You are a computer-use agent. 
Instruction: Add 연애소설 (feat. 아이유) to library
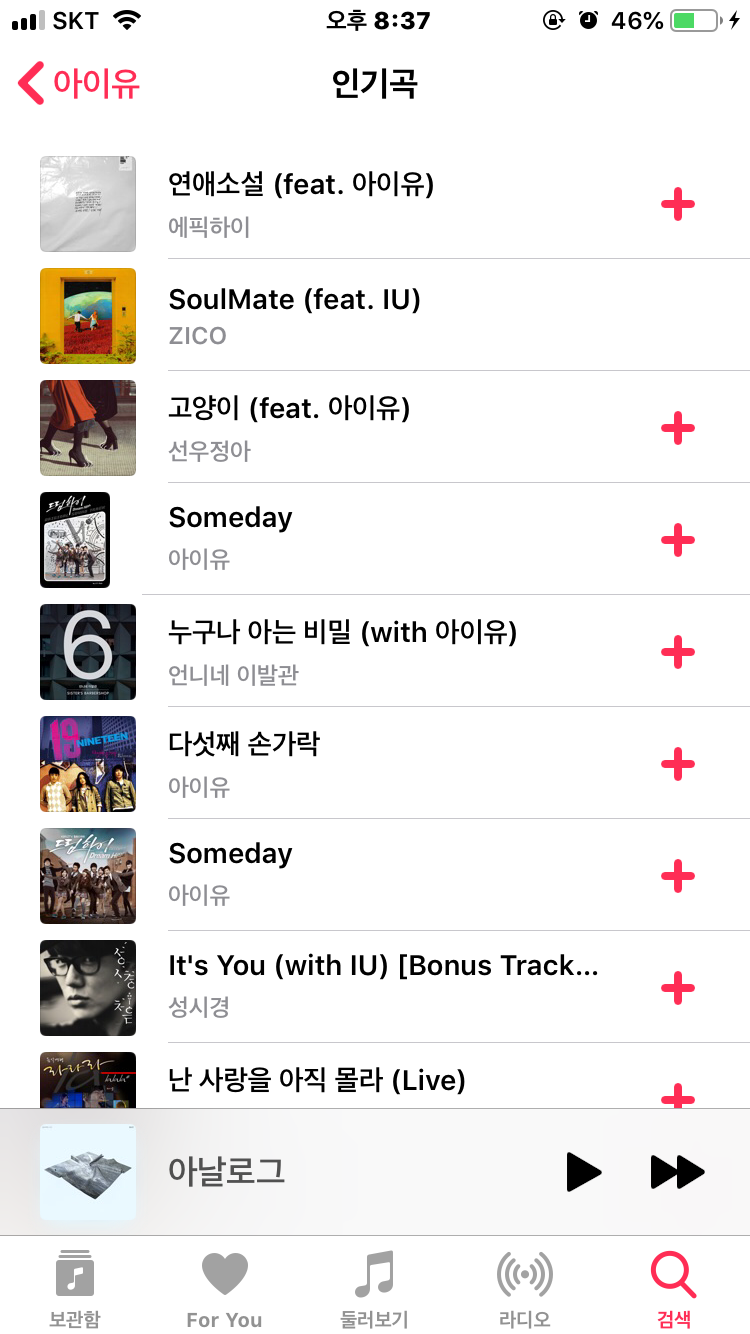(677, 204)
